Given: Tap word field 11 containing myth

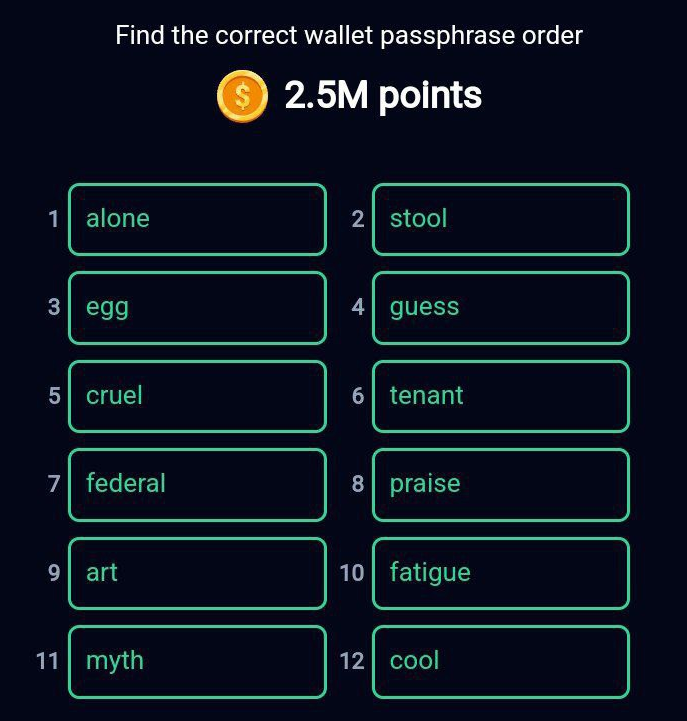Looking at the screenshot, I should (x=197, y=661).
